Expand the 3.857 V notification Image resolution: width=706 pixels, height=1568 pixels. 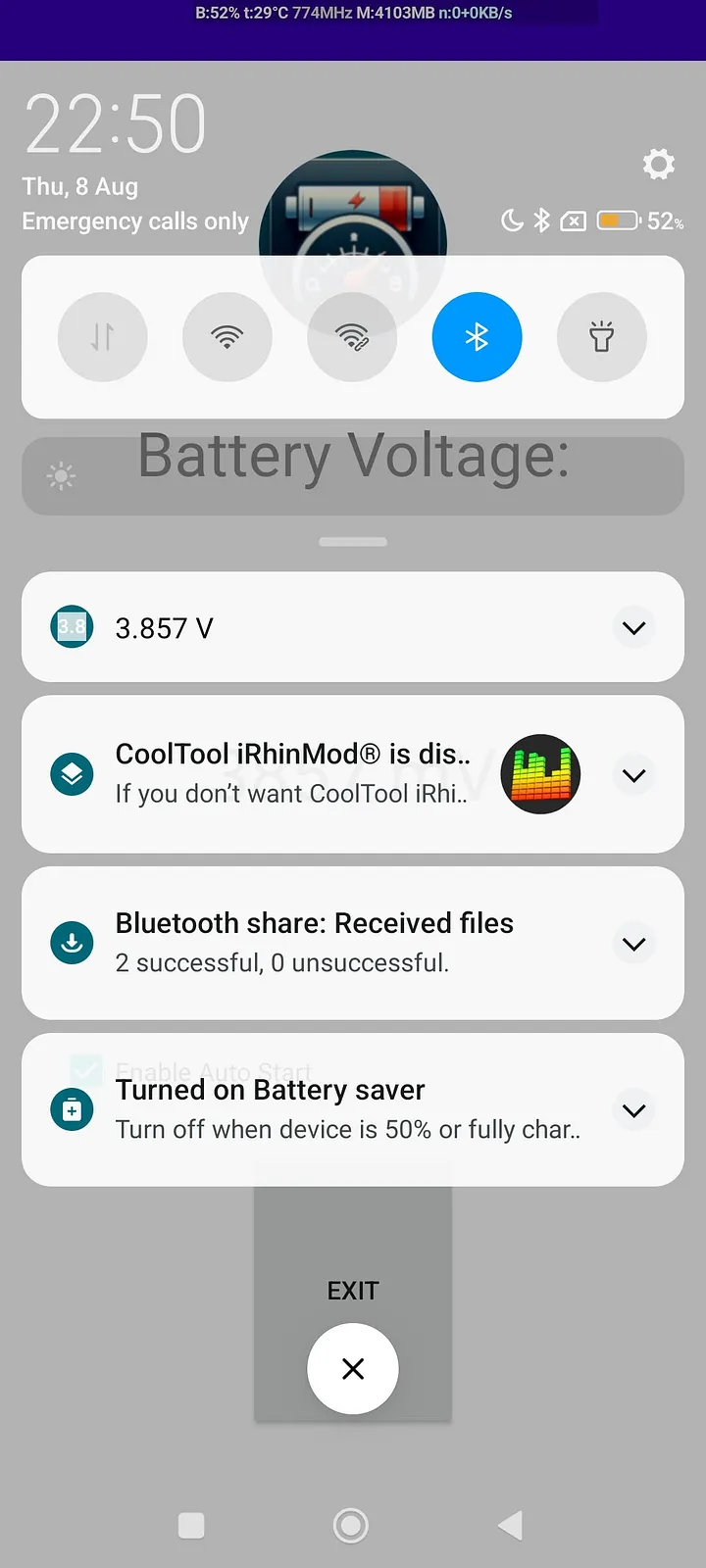point(633,628)
